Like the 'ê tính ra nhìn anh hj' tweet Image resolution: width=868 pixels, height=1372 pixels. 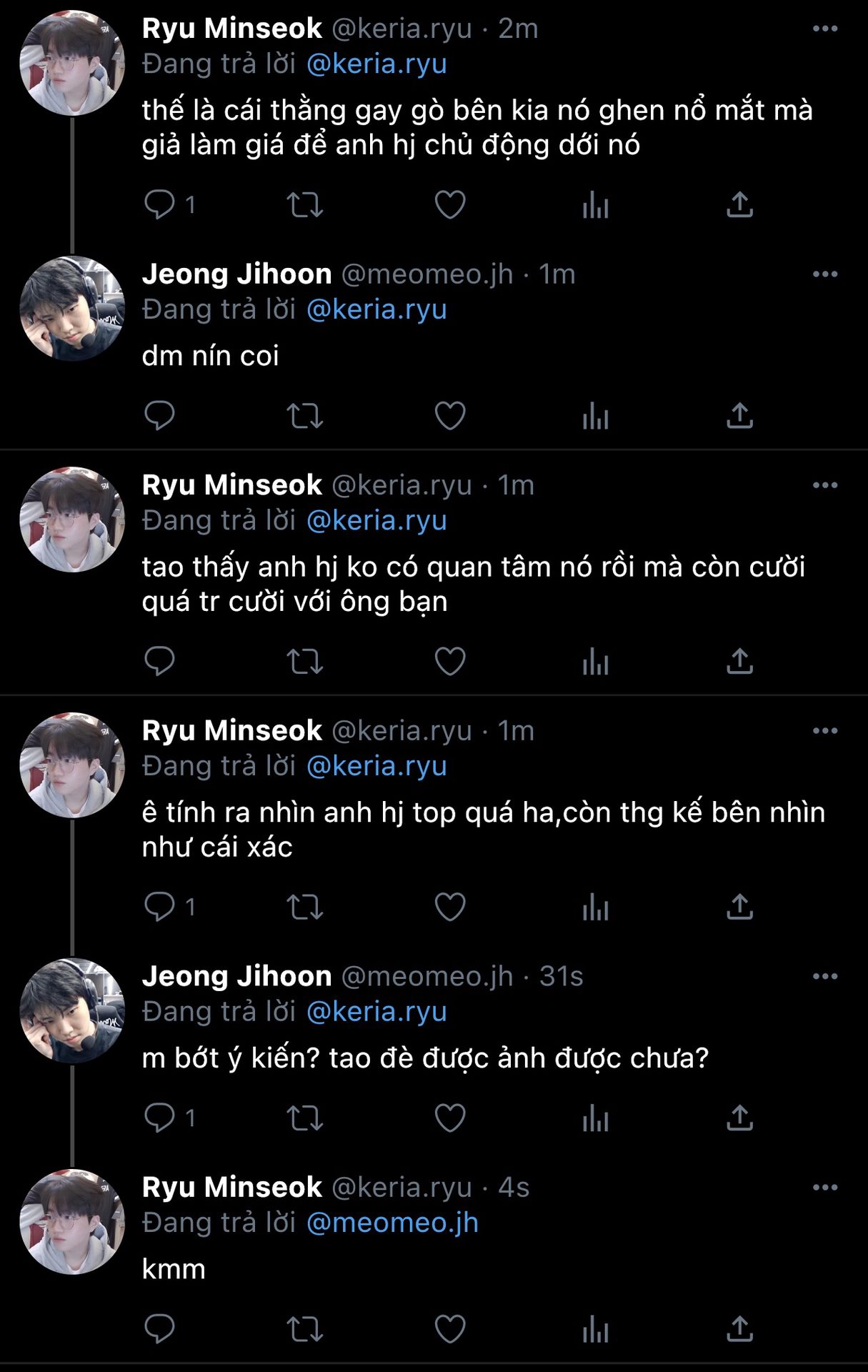pyautogui.click(x=450, y=908)
